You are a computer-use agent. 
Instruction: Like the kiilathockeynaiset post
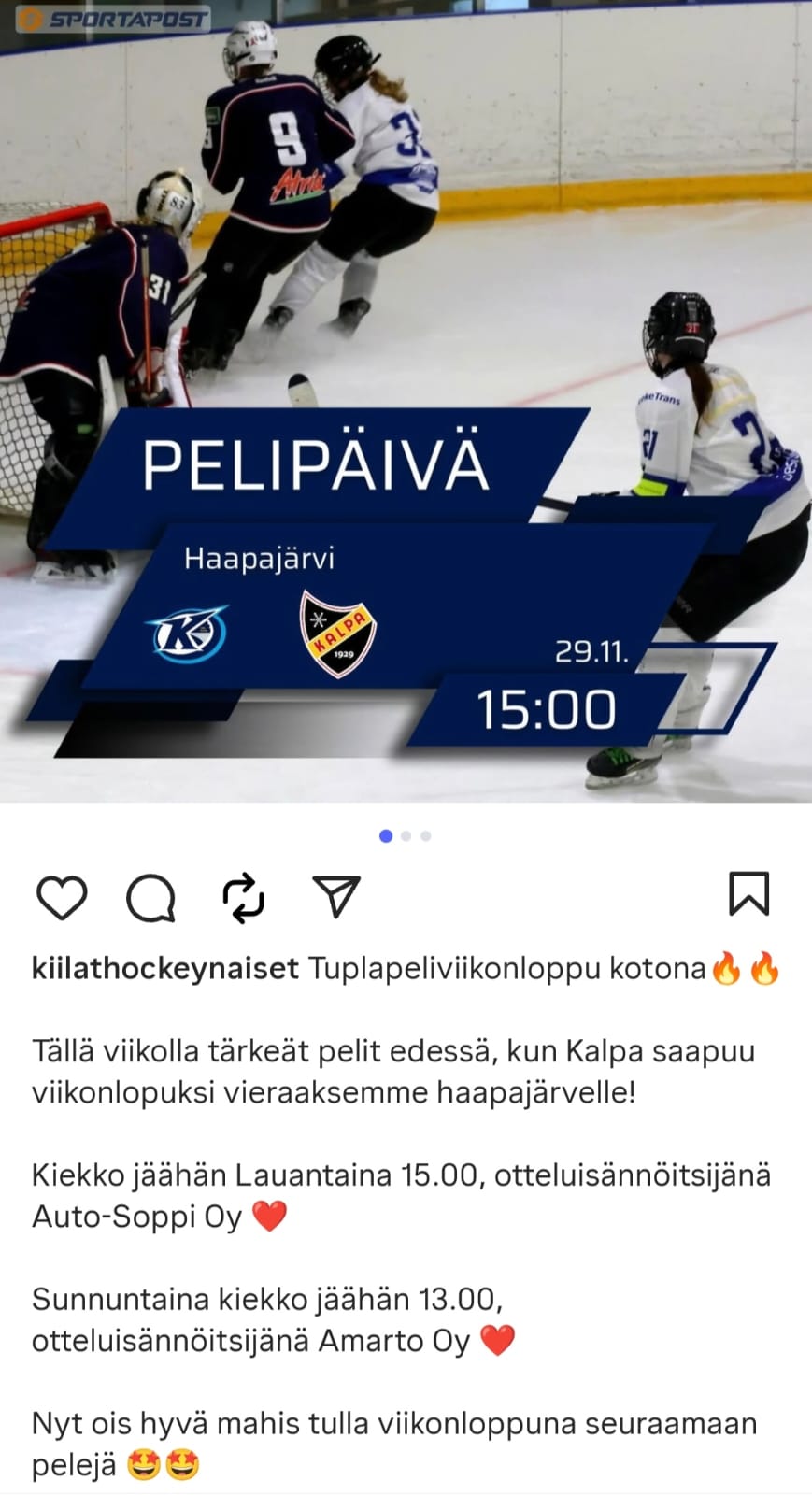[62, 898]
